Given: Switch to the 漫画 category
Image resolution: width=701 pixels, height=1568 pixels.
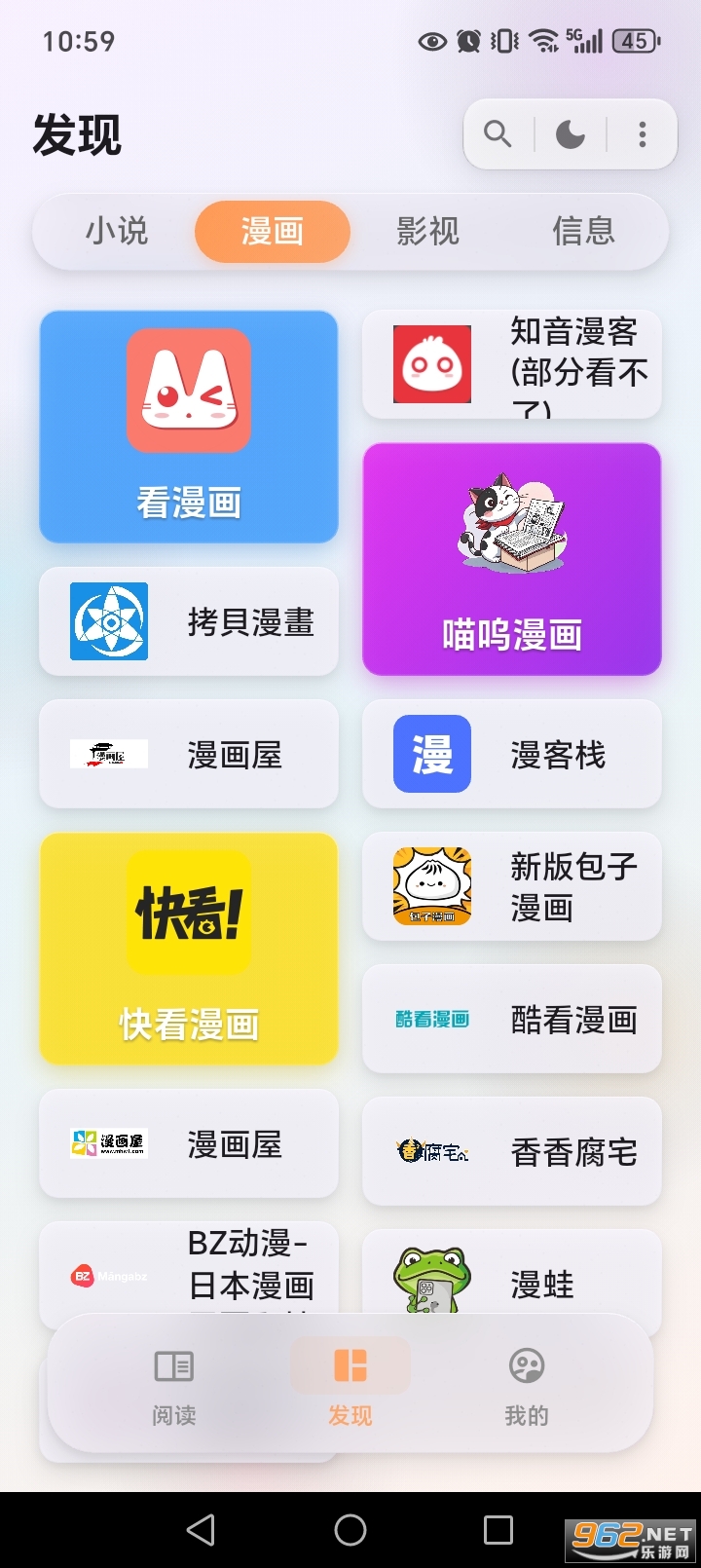Looking at the screenshot, I should (272, 232).
